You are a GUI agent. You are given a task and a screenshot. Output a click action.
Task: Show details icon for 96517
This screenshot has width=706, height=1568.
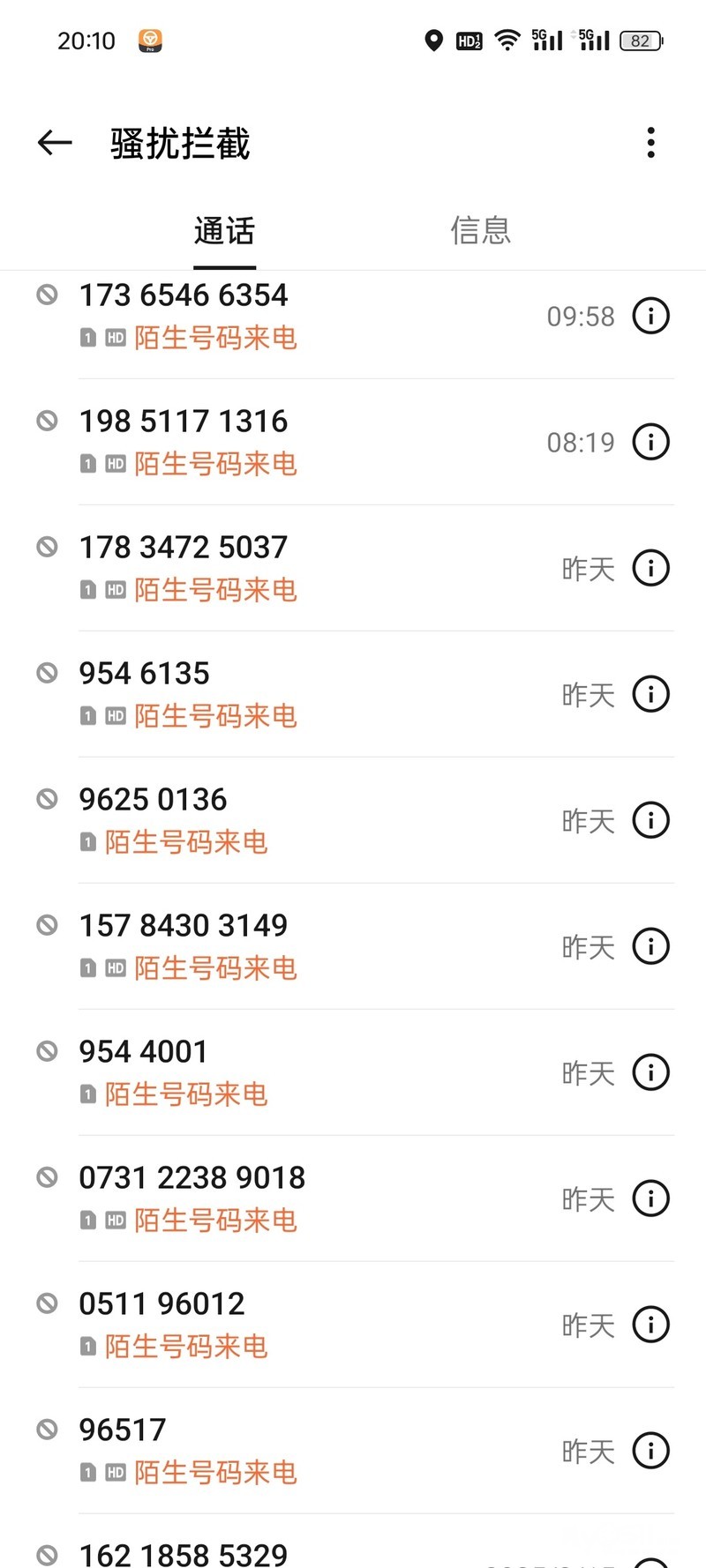pos(651,1451)
